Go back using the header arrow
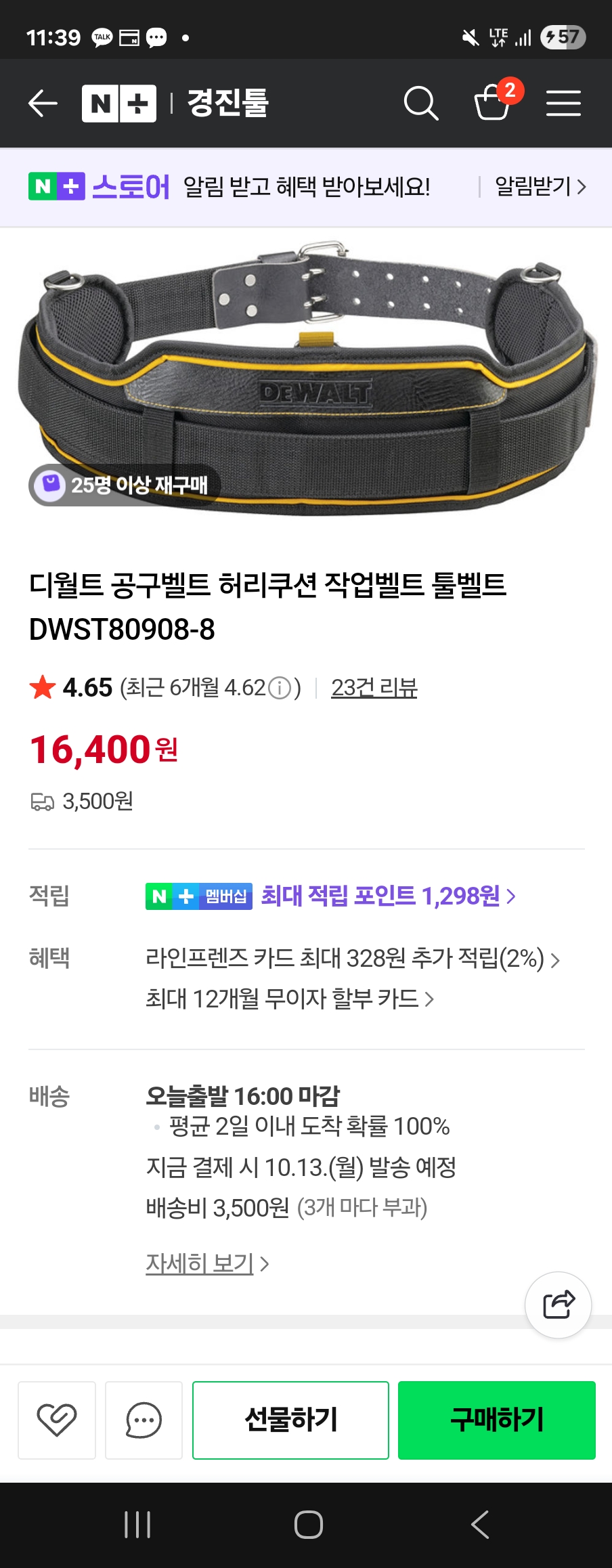 point(43,104)
